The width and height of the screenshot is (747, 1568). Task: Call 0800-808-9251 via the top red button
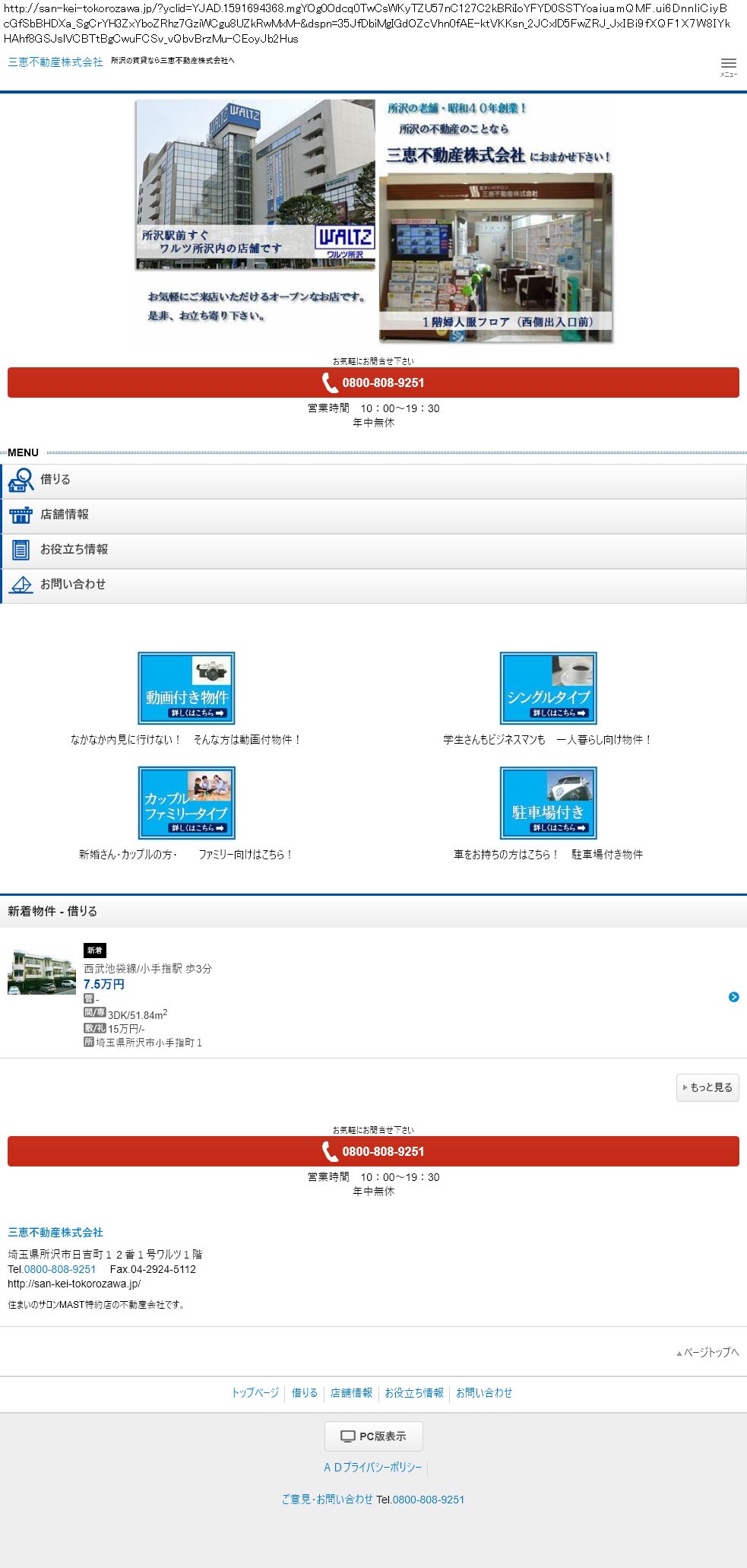(x=373, y=382)
